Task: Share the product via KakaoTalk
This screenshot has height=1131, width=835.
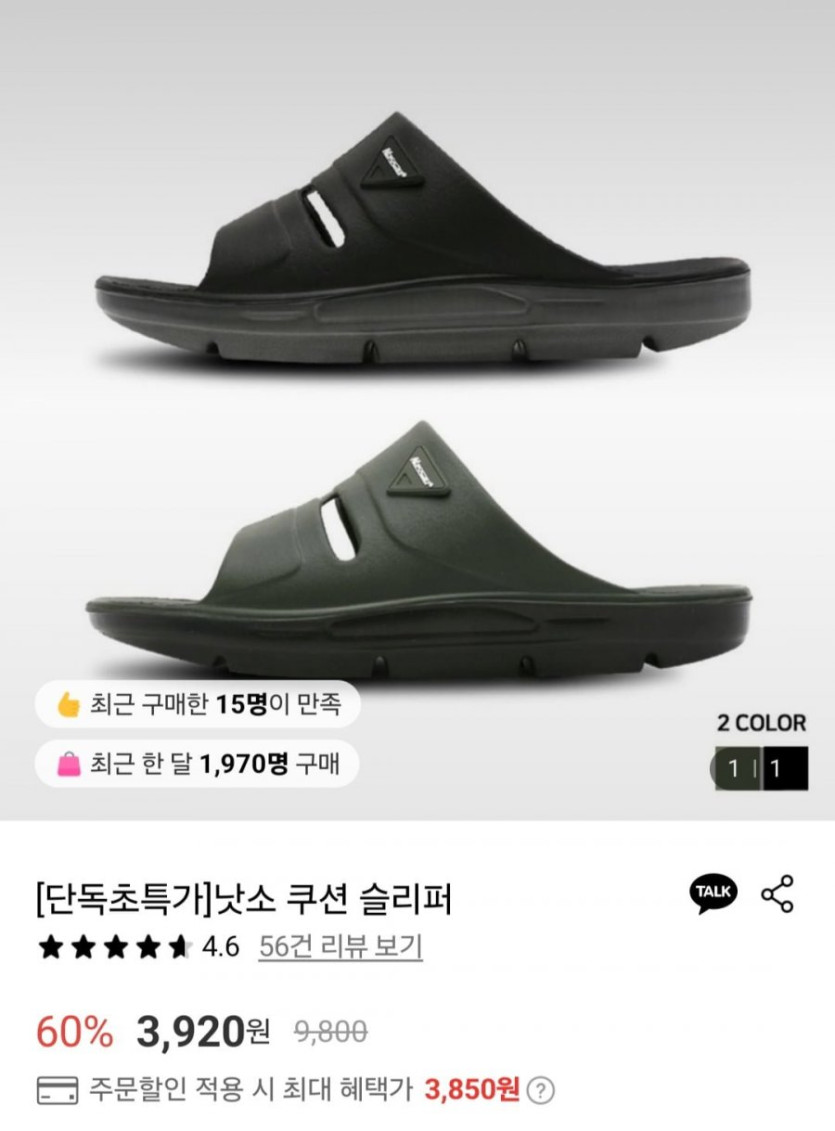Action: point(713,892)
